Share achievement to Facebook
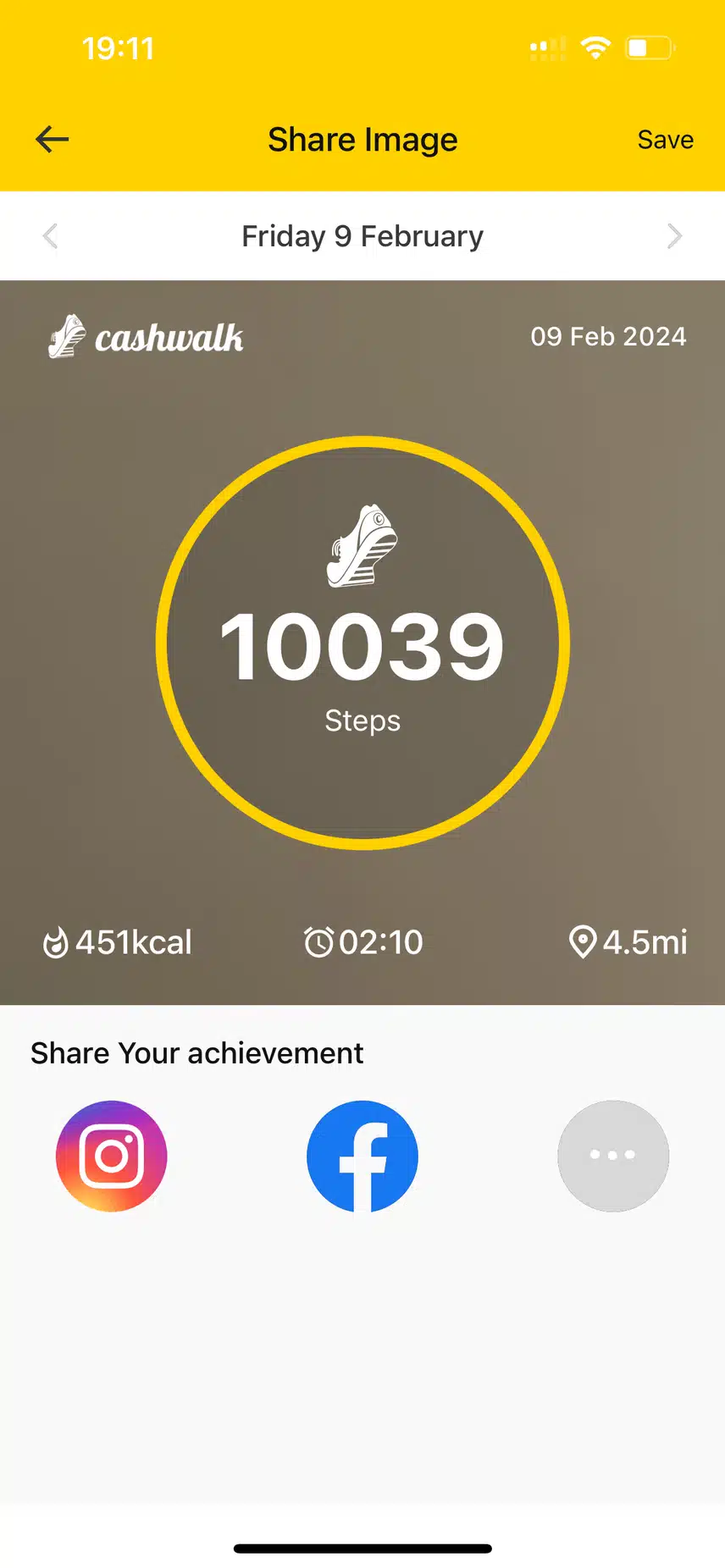This screenshot has height=1568, width=725. (362, 1156)
